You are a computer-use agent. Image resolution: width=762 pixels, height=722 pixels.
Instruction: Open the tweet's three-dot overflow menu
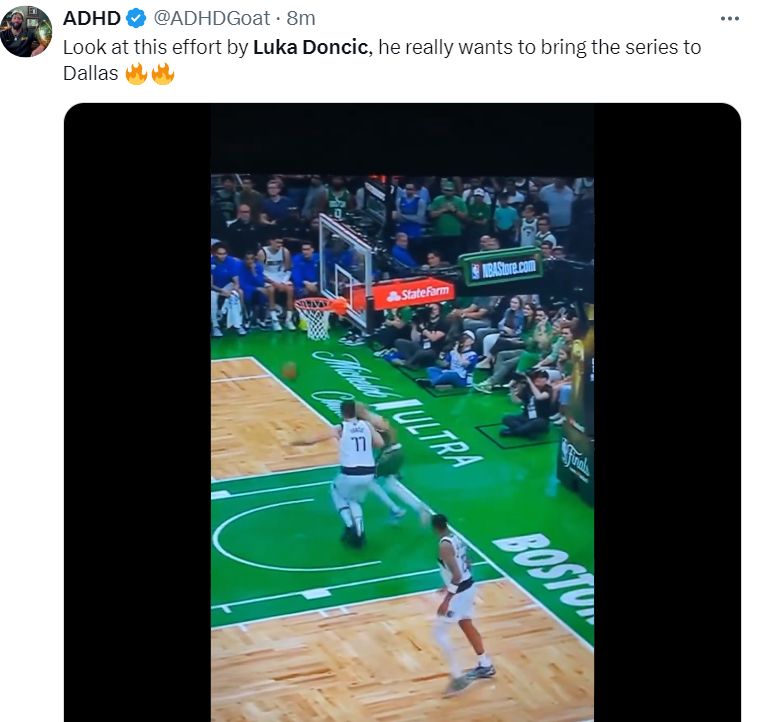click(x=730, y=19)
